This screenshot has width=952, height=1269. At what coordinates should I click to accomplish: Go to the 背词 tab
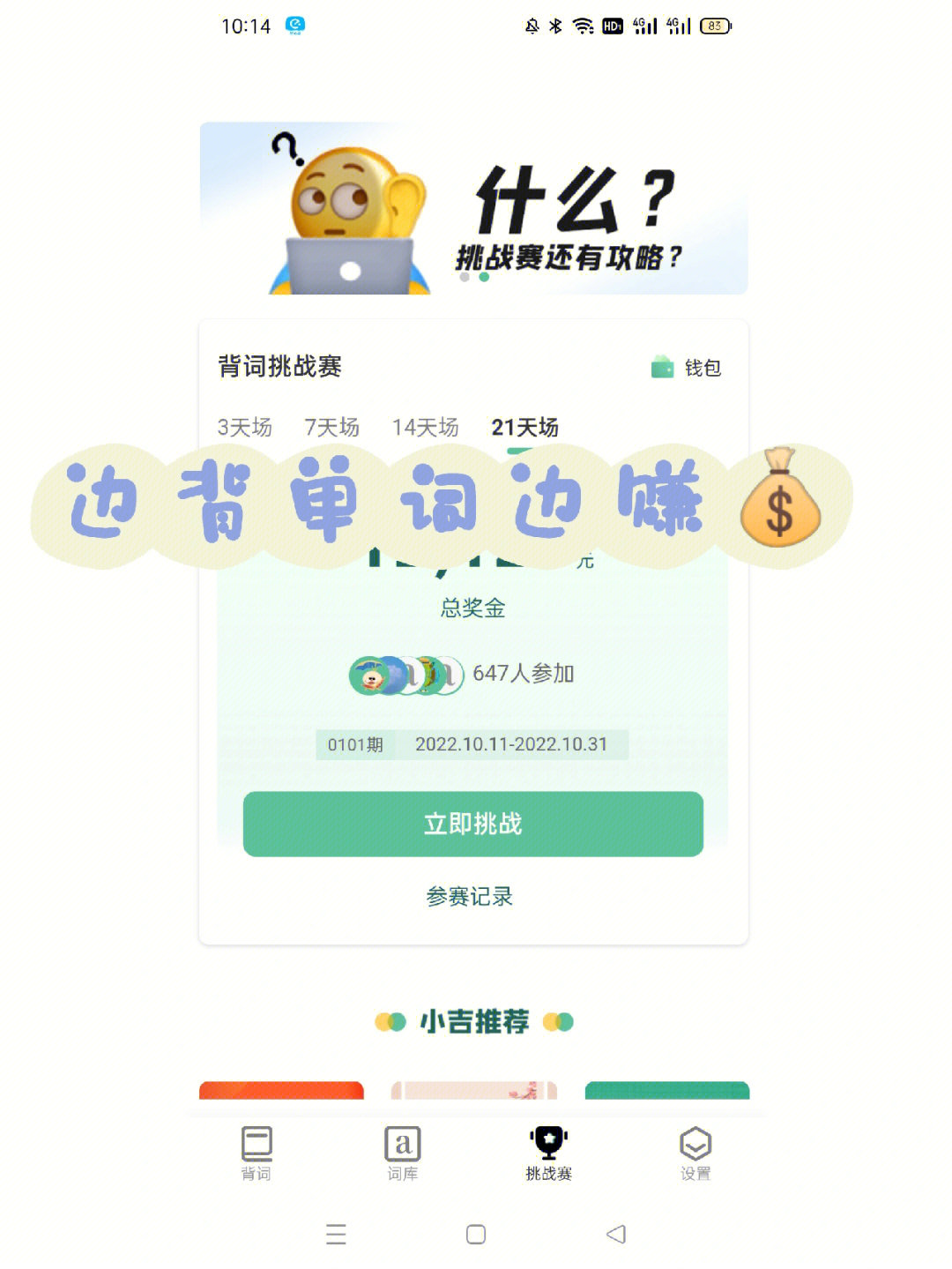tap(257, 1153)
